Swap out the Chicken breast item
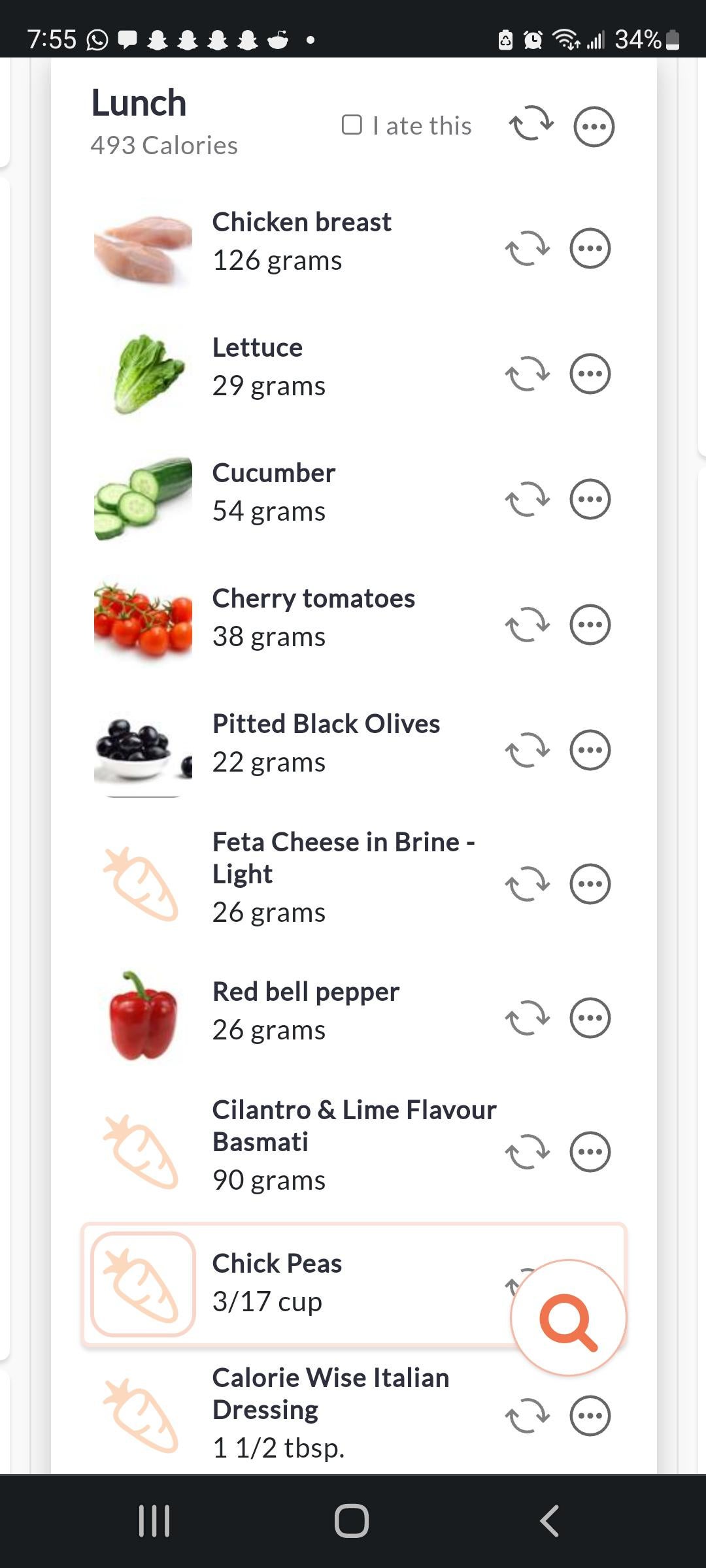This screenshot has width=706, height=1568. pos(528,248)
